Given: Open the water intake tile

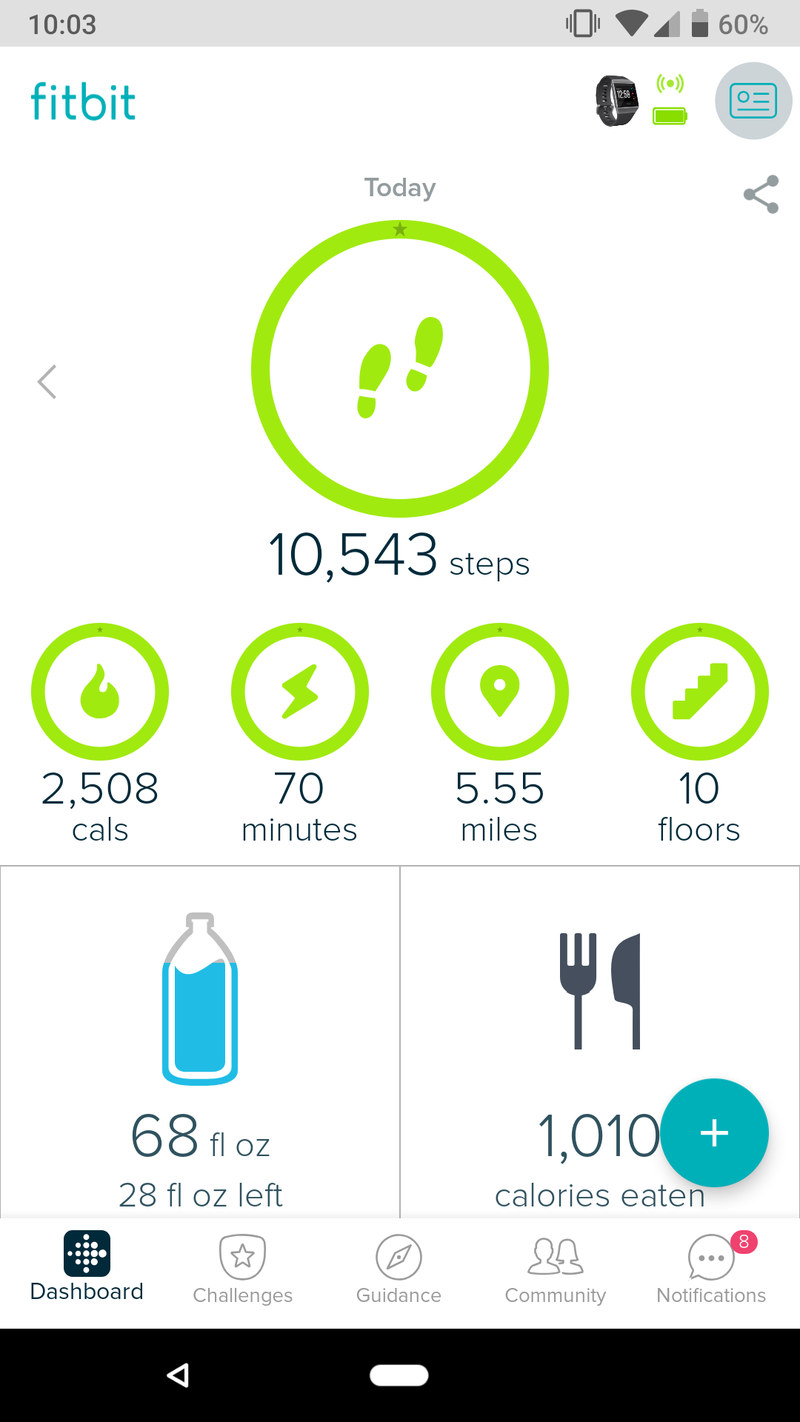Looking at the screenshot, I should pyautogui.click(x=200, y=1040).
